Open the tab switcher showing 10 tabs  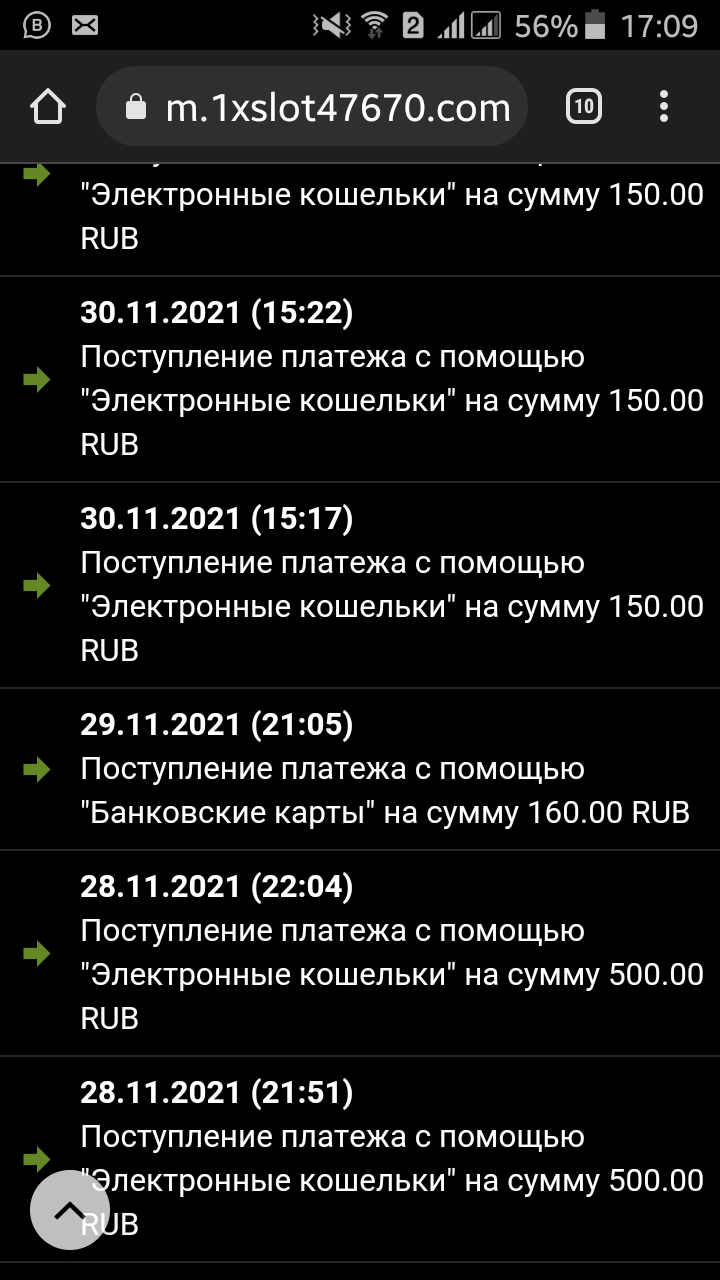584,106
